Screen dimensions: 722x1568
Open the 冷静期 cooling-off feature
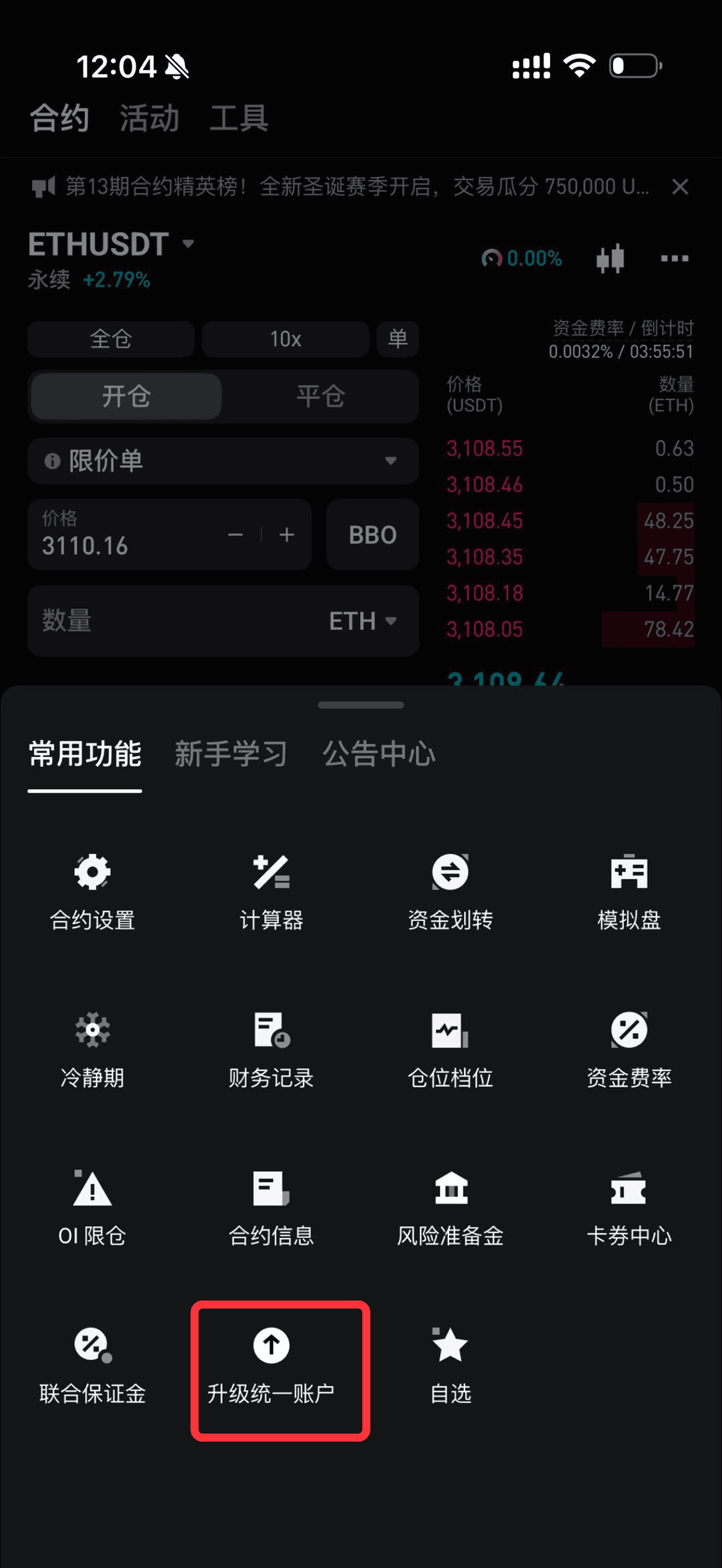(x=92, y=1050)
